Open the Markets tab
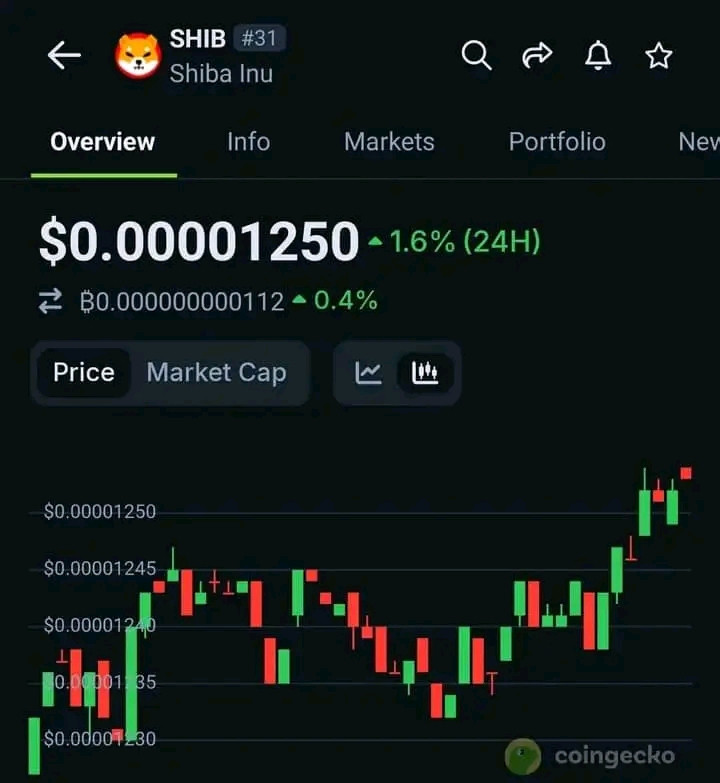720x783 pixels. (x=389, y=142)
